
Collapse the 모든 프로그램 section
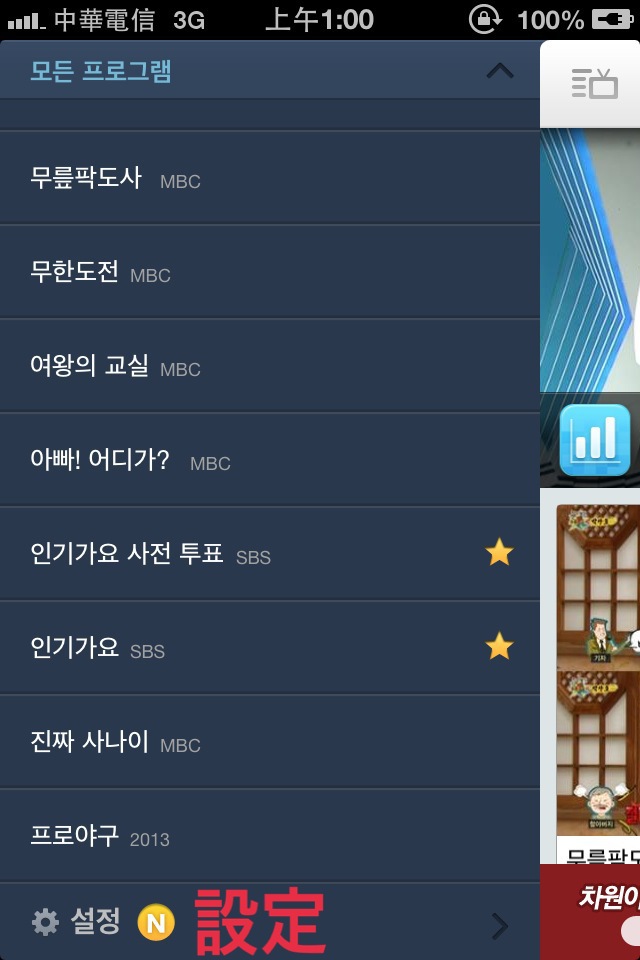[499, 71]
